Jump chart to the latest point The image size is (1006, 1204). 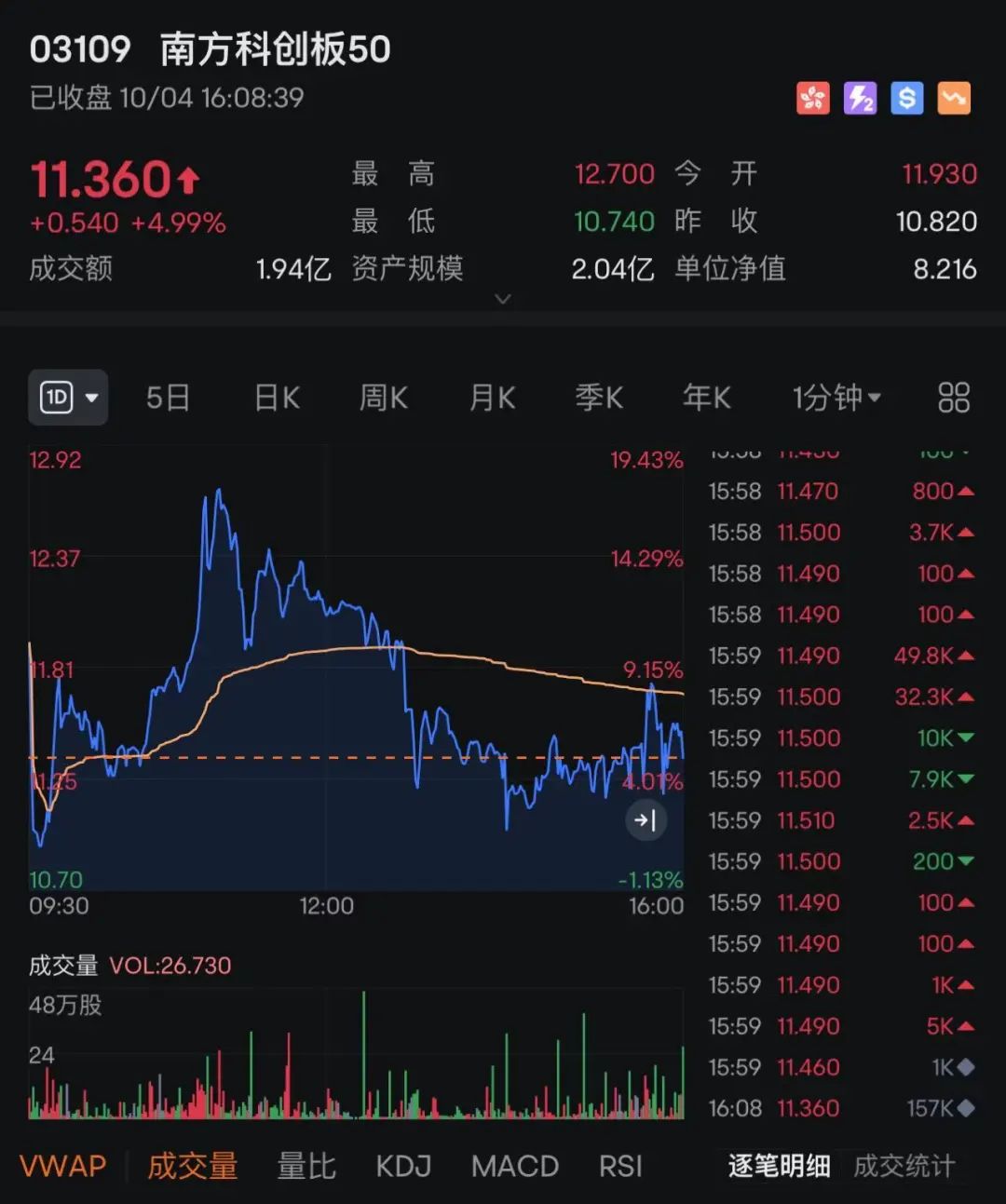pos(646,820)
